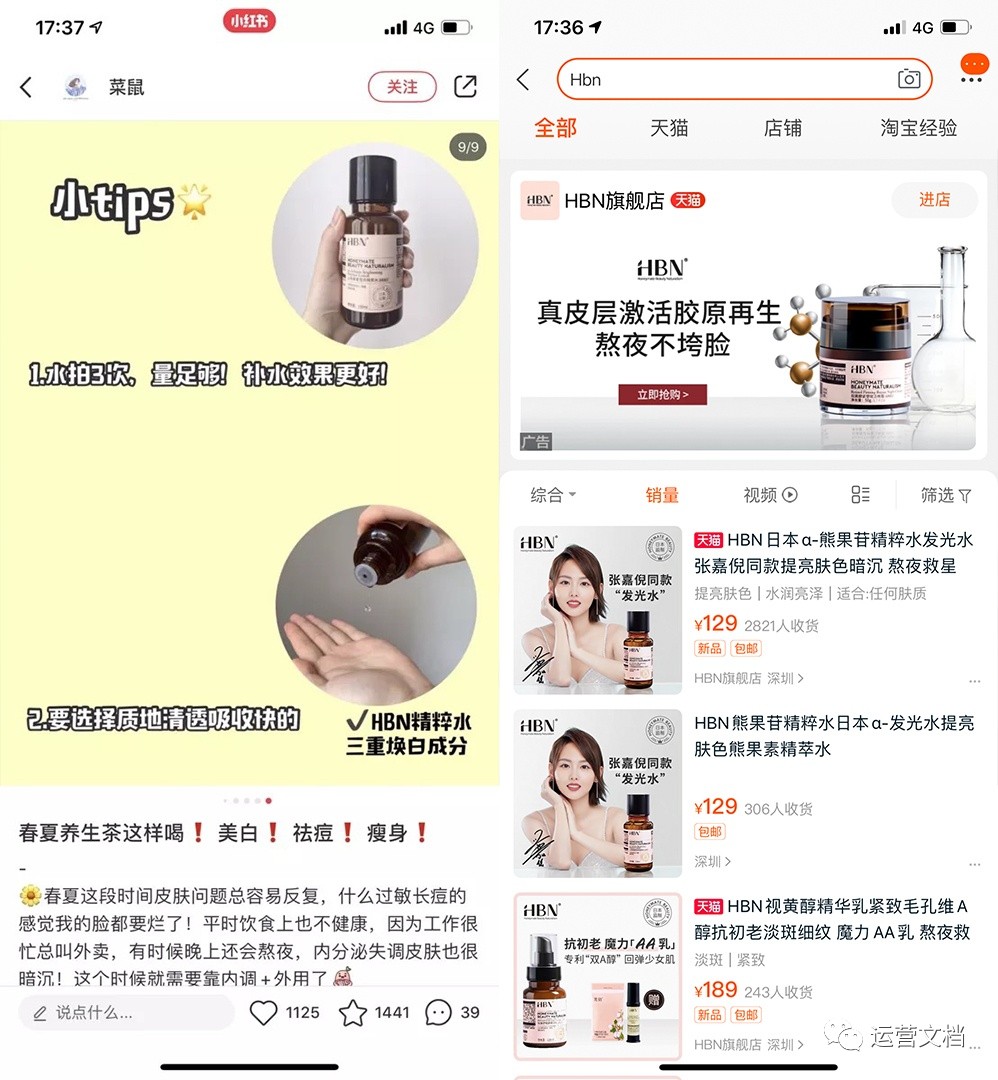Favorite the post using the star icon
Viewport: 998px width, 1080px height.
(353, 1013)
